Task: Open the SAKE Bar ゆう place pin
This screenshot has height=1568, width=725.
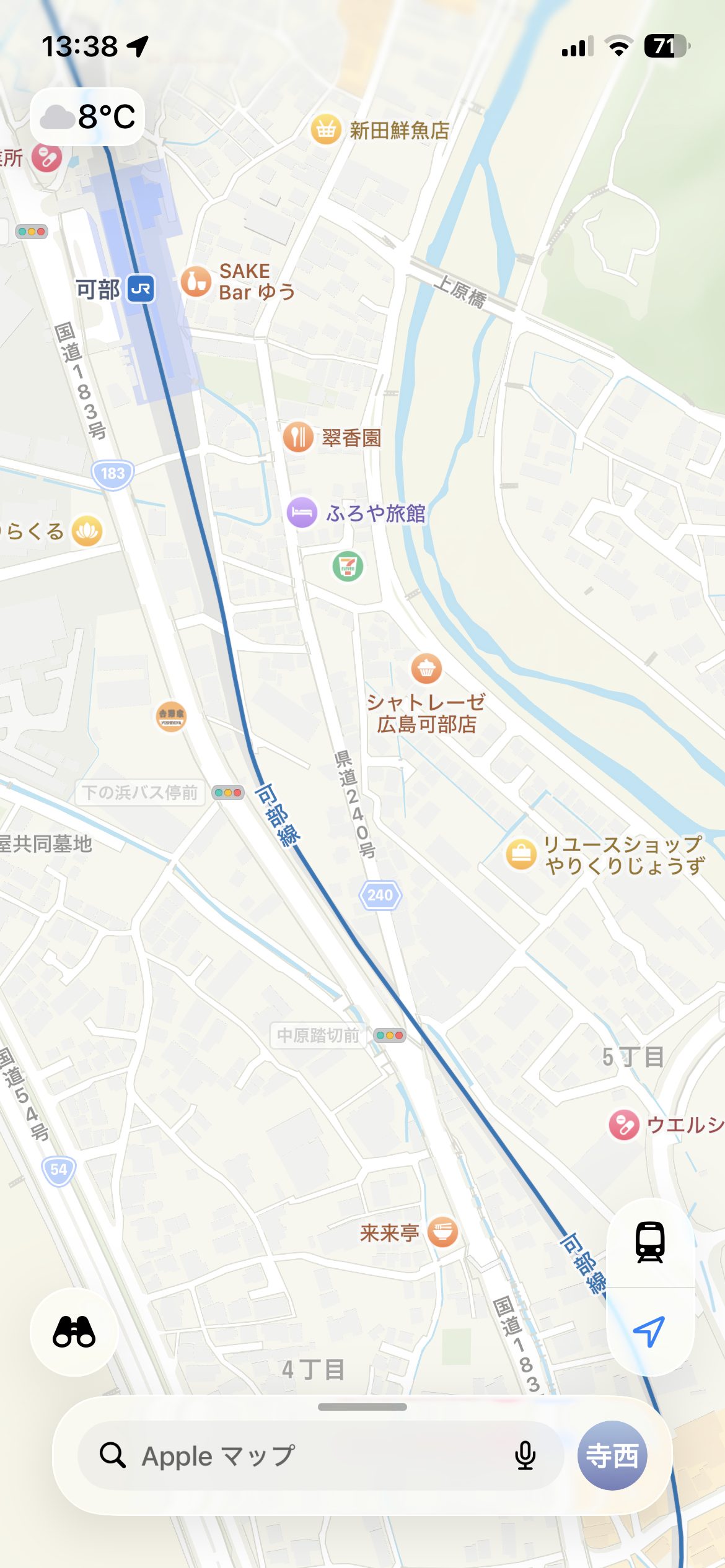Action: (196, 282)
